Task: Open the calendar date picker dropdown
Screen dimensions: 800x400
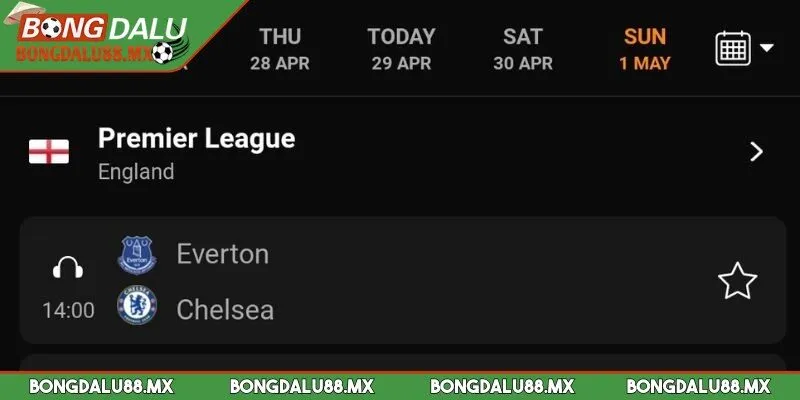Action: click(x=744, y=48)
